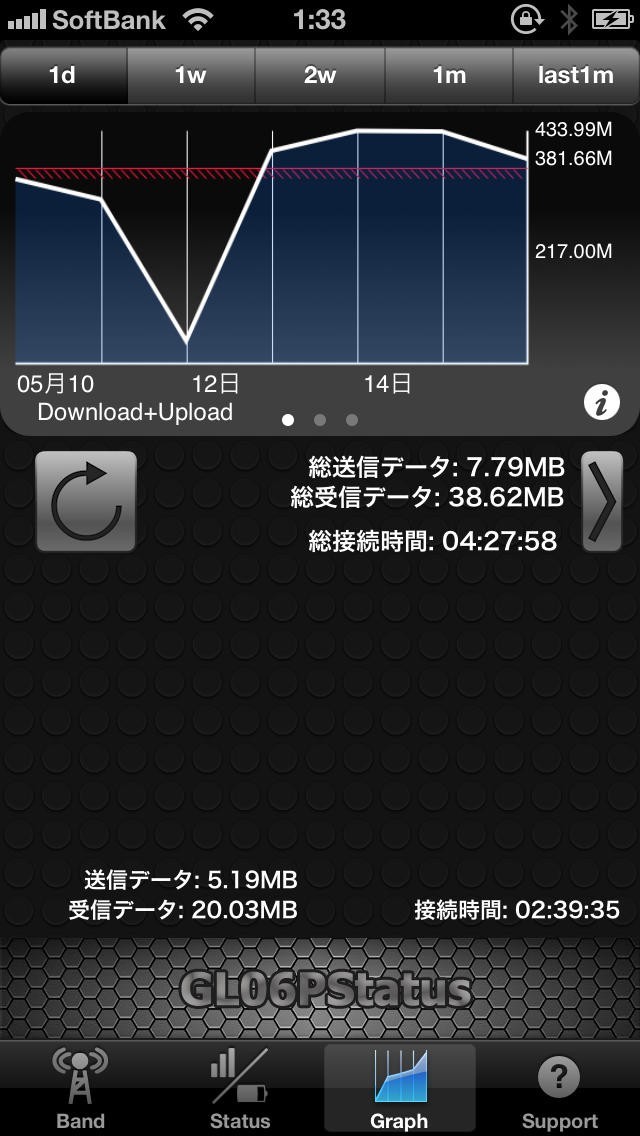Switch graph to 1w range
The width and height of the screenshot is (640, 1136).
point(191,75)
